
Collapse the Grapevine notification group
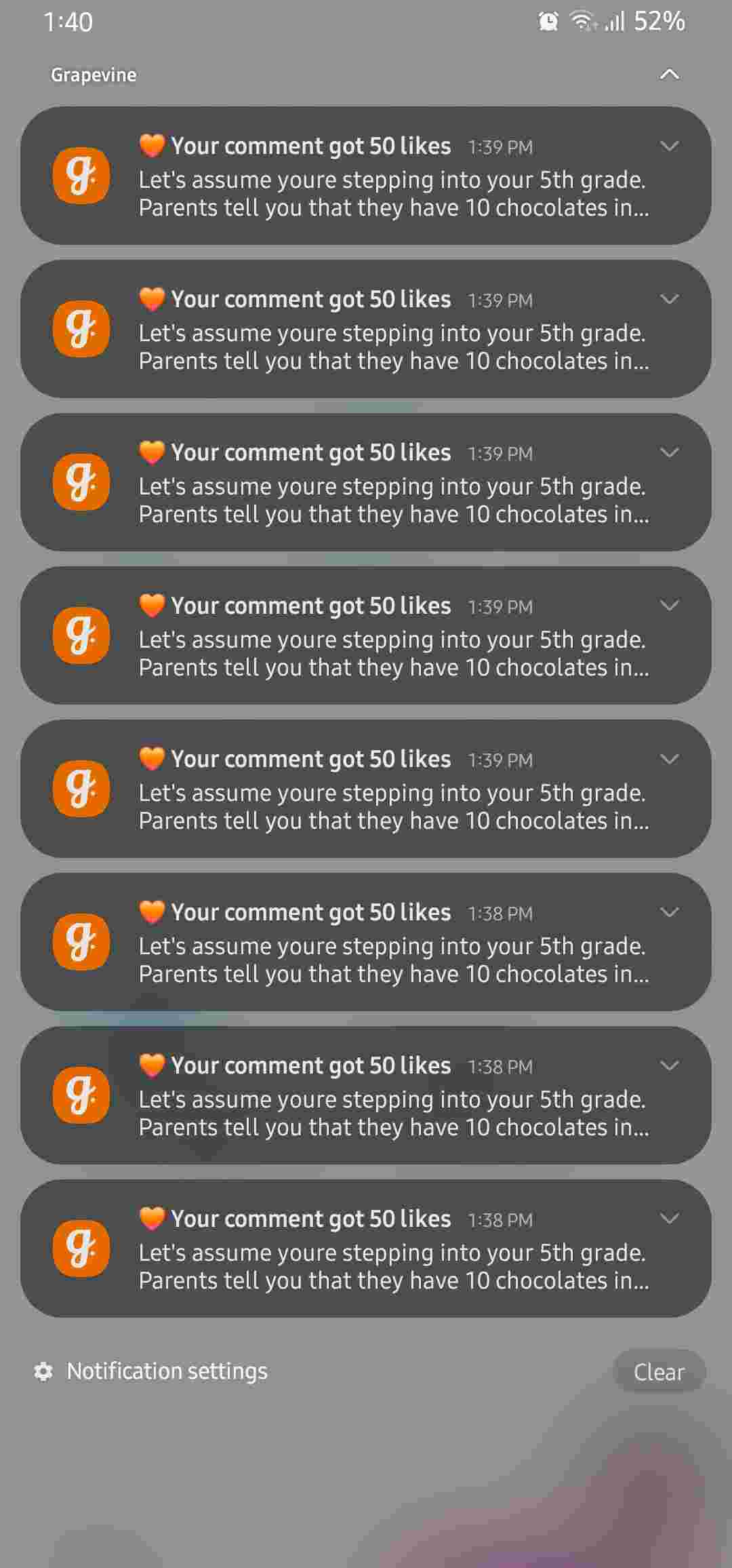pyautogui.click(x=669, y=75)
